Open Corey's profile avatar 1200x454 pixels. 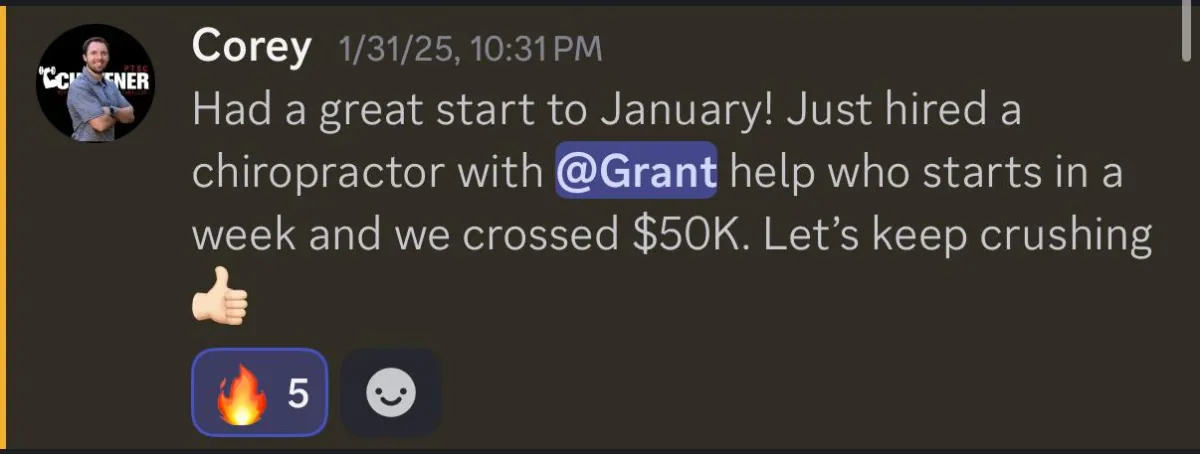pos(95,83)
